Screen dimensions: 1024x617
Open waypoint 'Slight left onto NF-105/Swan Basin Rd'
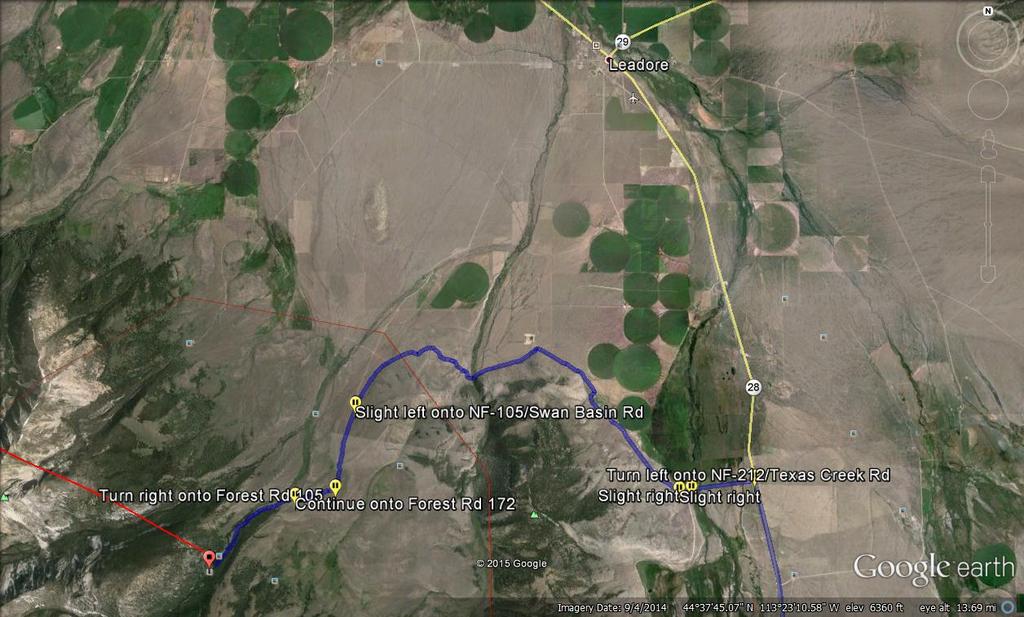(355, 402)
